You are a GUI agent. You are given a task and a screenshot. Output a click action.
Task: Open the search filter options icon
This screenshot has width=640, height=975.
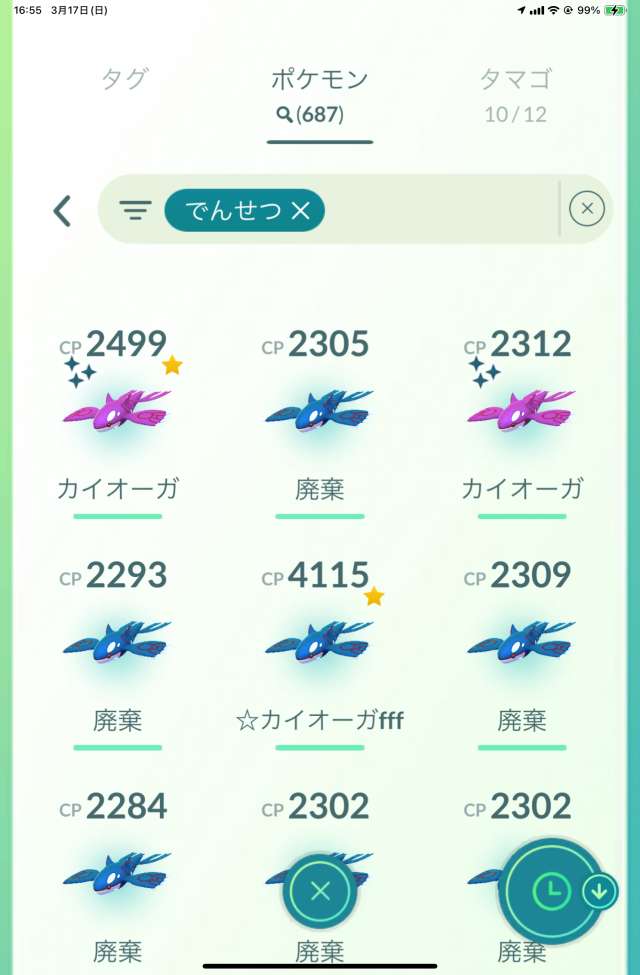pos(135,210)
